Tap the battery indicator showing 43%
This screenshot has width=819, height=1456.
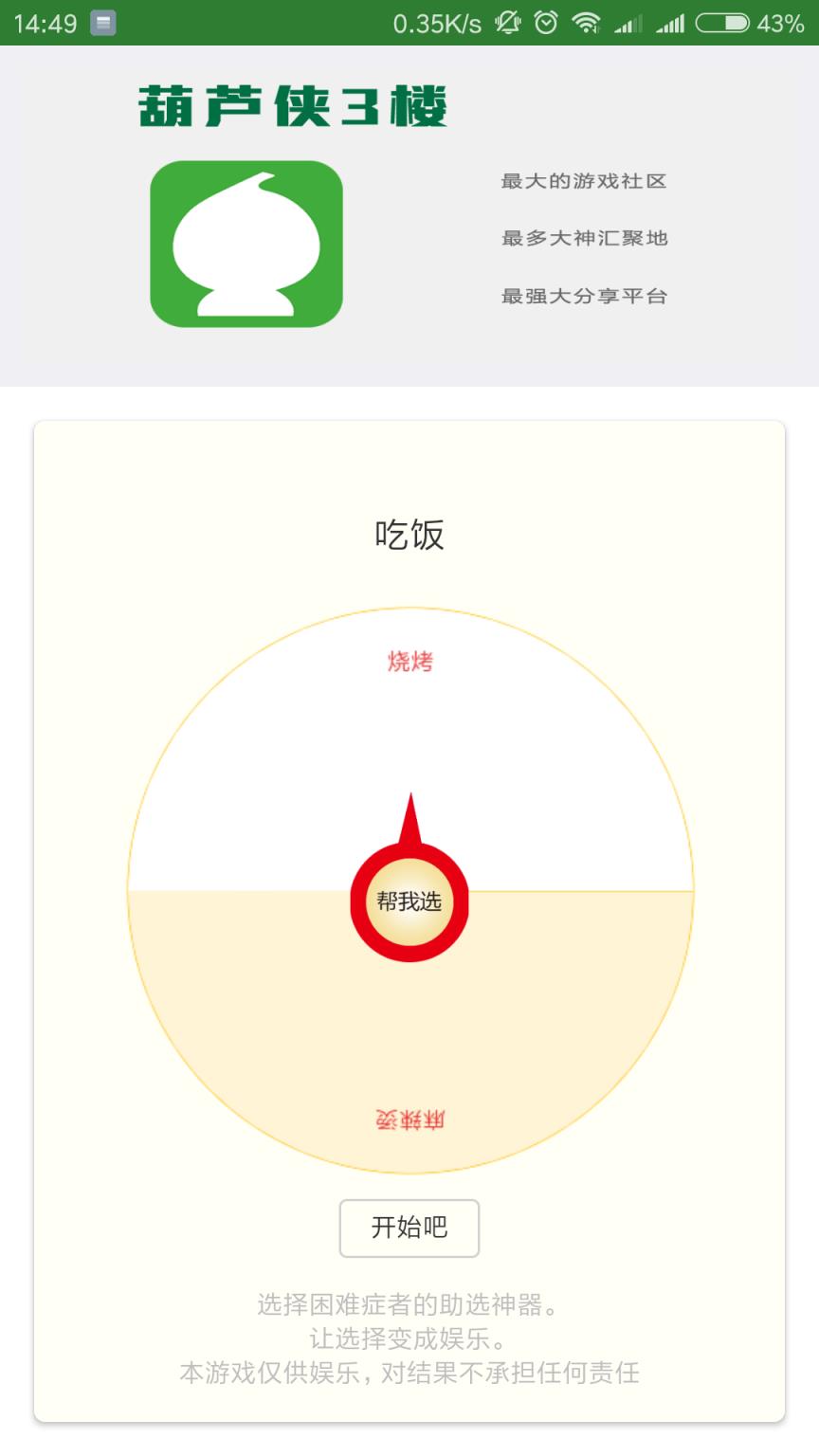tap(735, 24)
